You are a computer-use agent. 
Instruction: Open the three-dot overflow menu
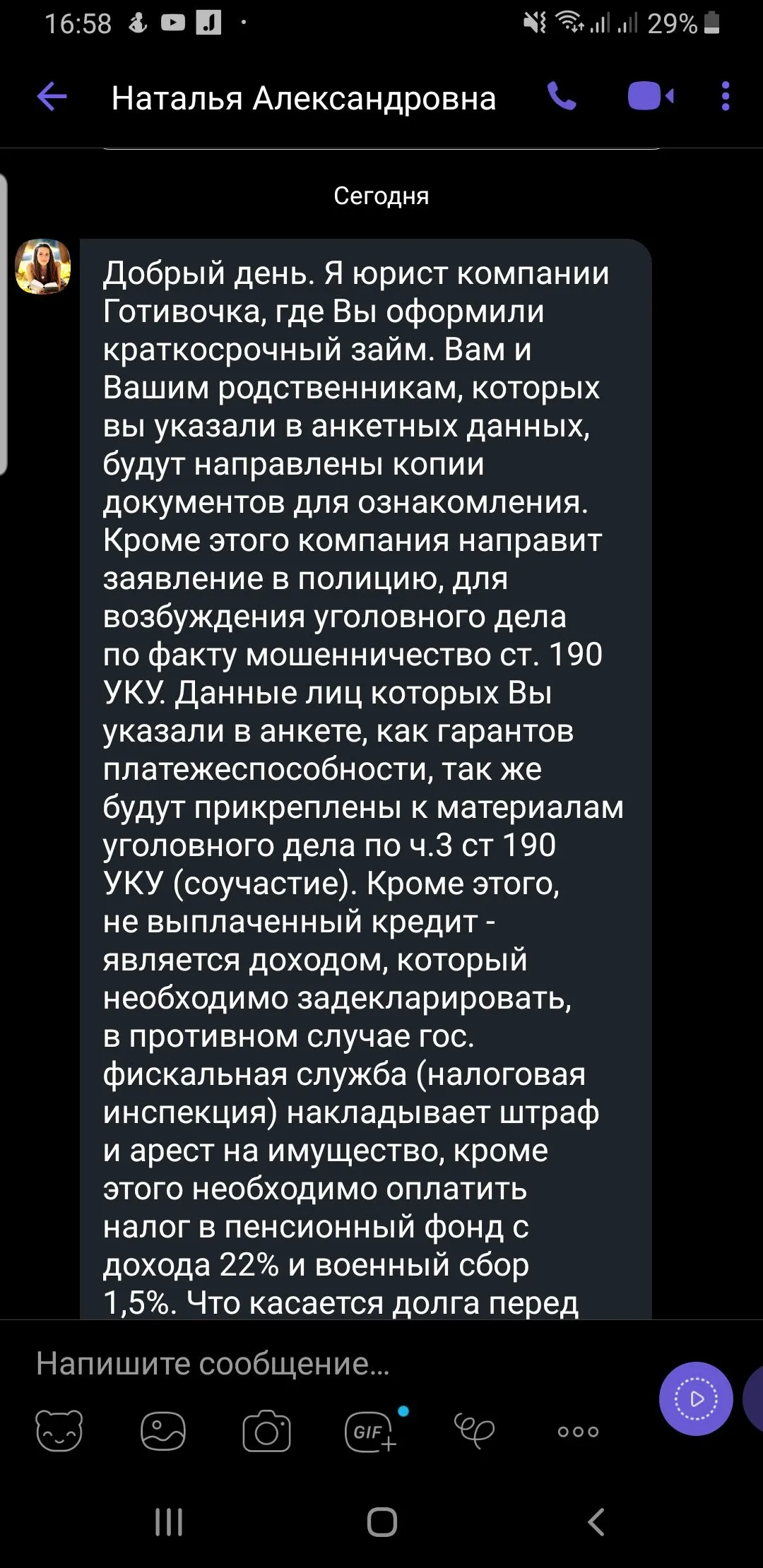pyautogui.click(x=725, y=97)
